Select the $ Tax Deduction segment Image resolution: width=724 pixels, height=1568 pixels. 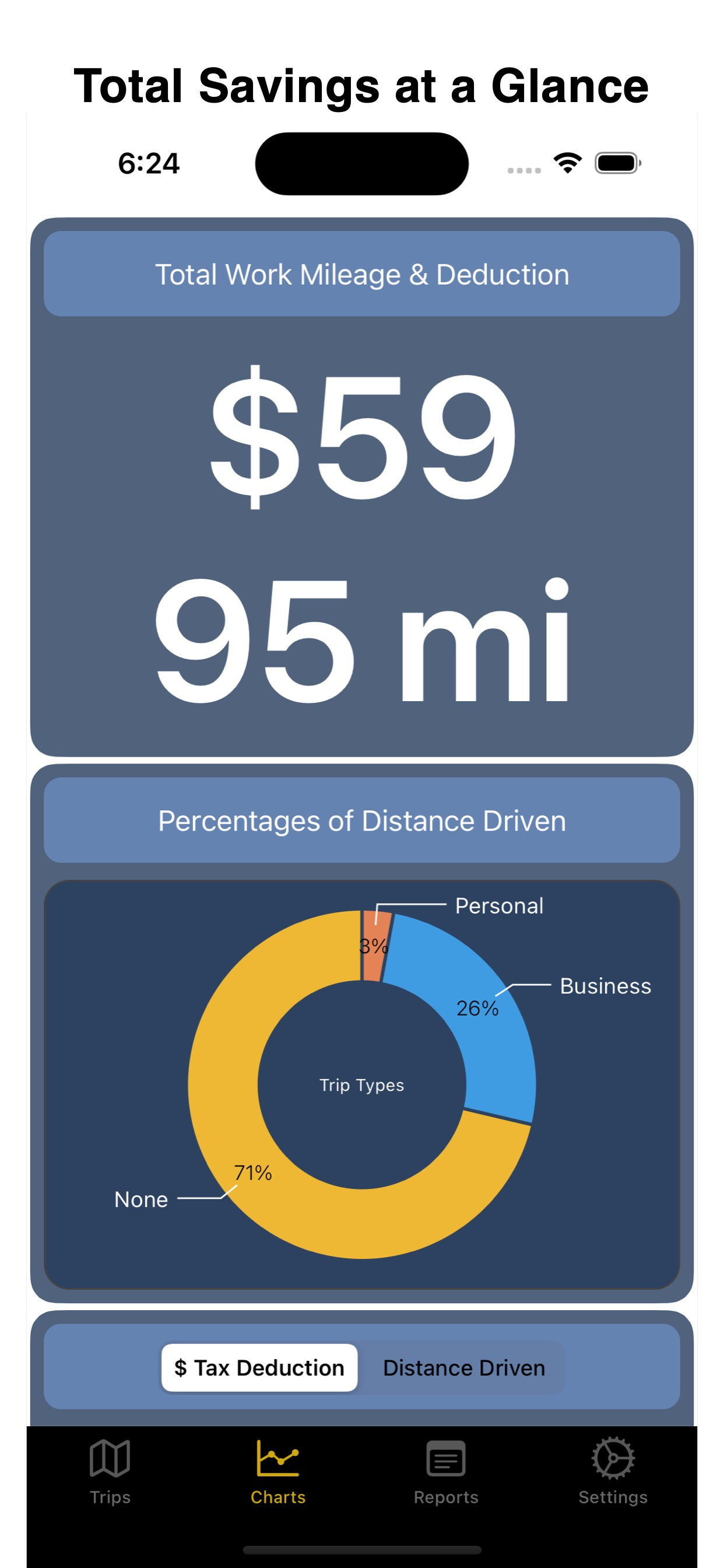pyautogui.click(x=259, y=1368)
